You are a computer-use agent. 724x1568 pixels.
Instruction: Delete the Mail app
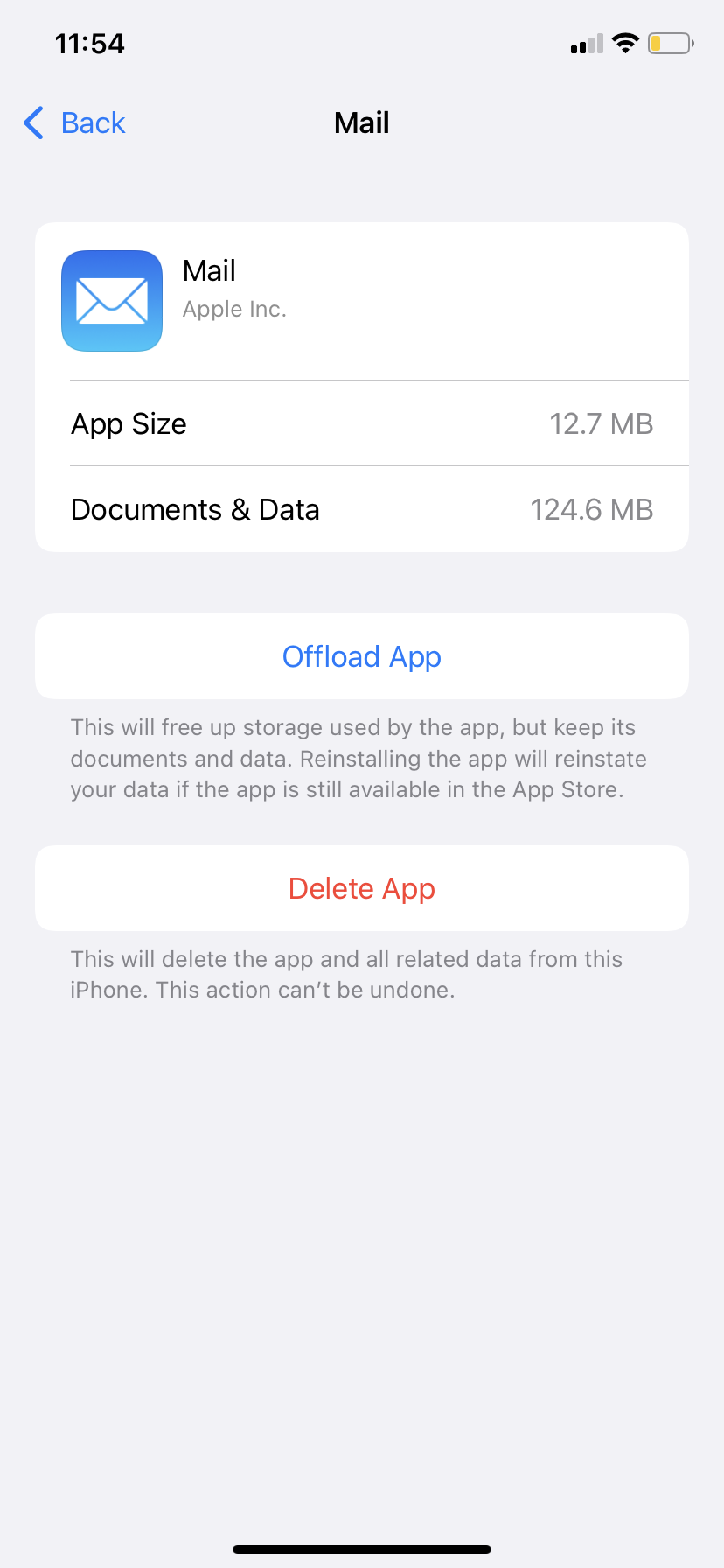tap(361, 888)
